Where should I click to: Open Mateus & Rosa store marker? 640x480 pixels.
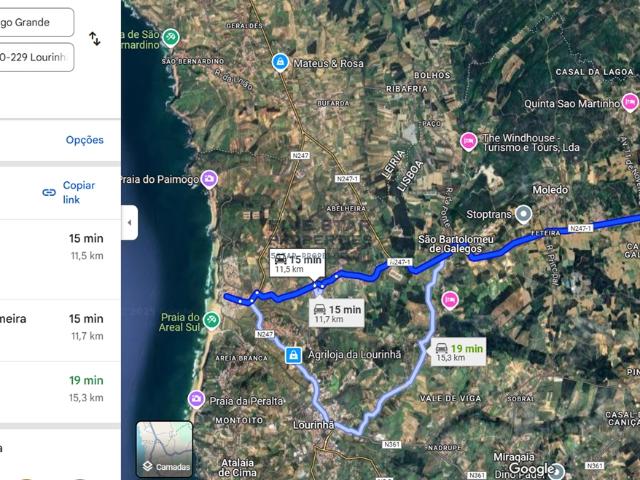coord(281,63)
